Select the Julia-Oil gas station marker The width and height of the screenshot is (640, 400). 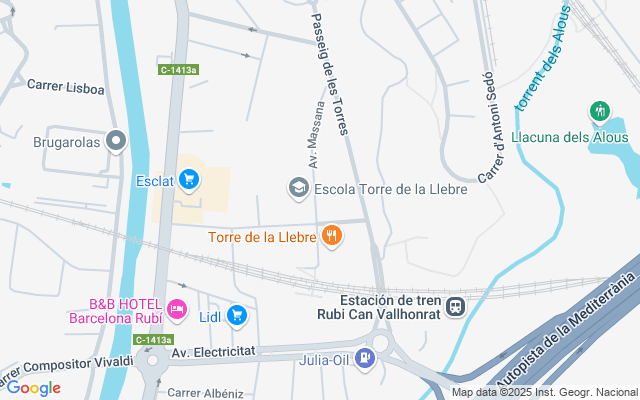(365, 356)
